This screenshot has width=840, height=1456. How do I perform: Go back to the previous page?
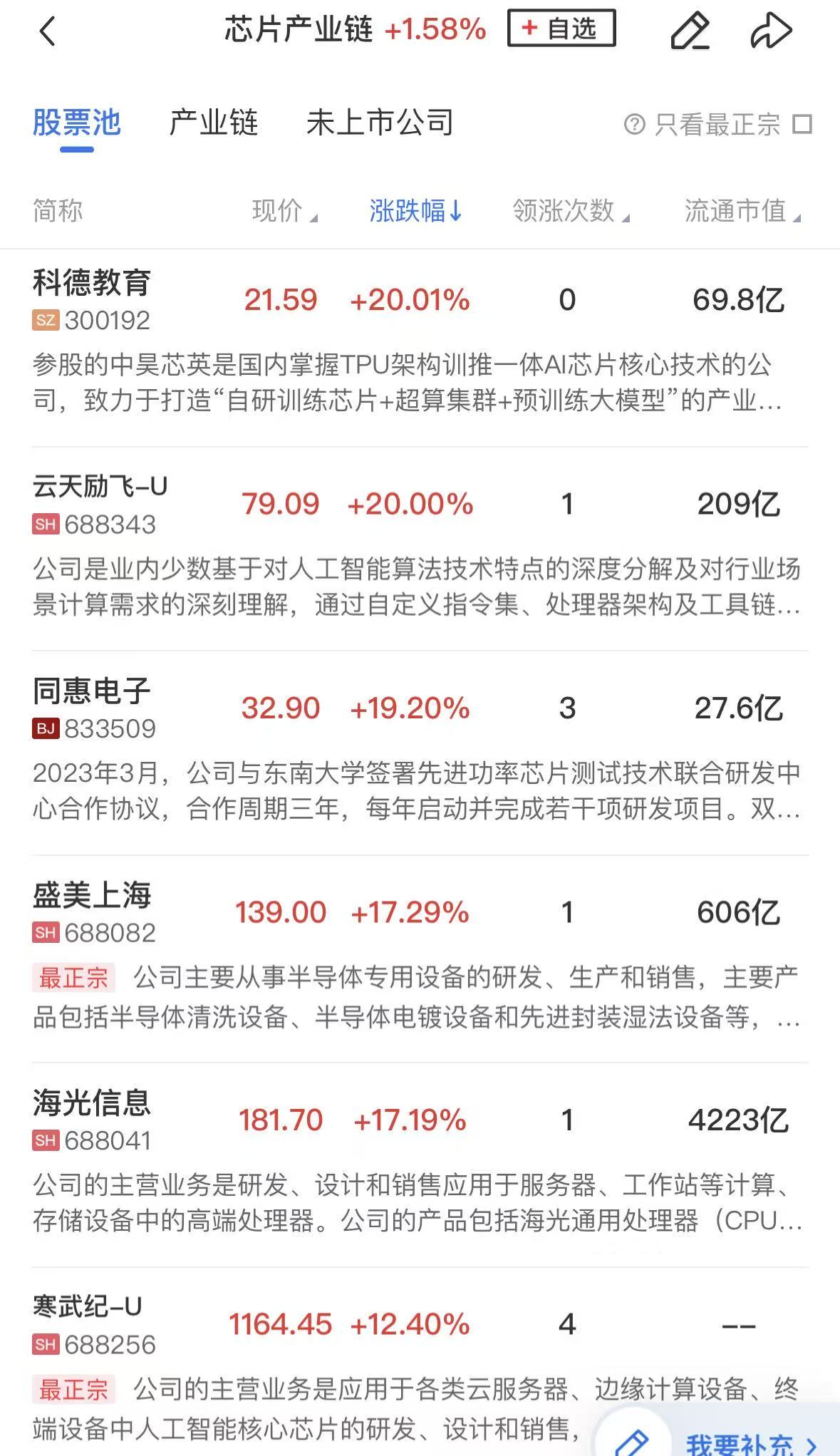pos(48,31)
